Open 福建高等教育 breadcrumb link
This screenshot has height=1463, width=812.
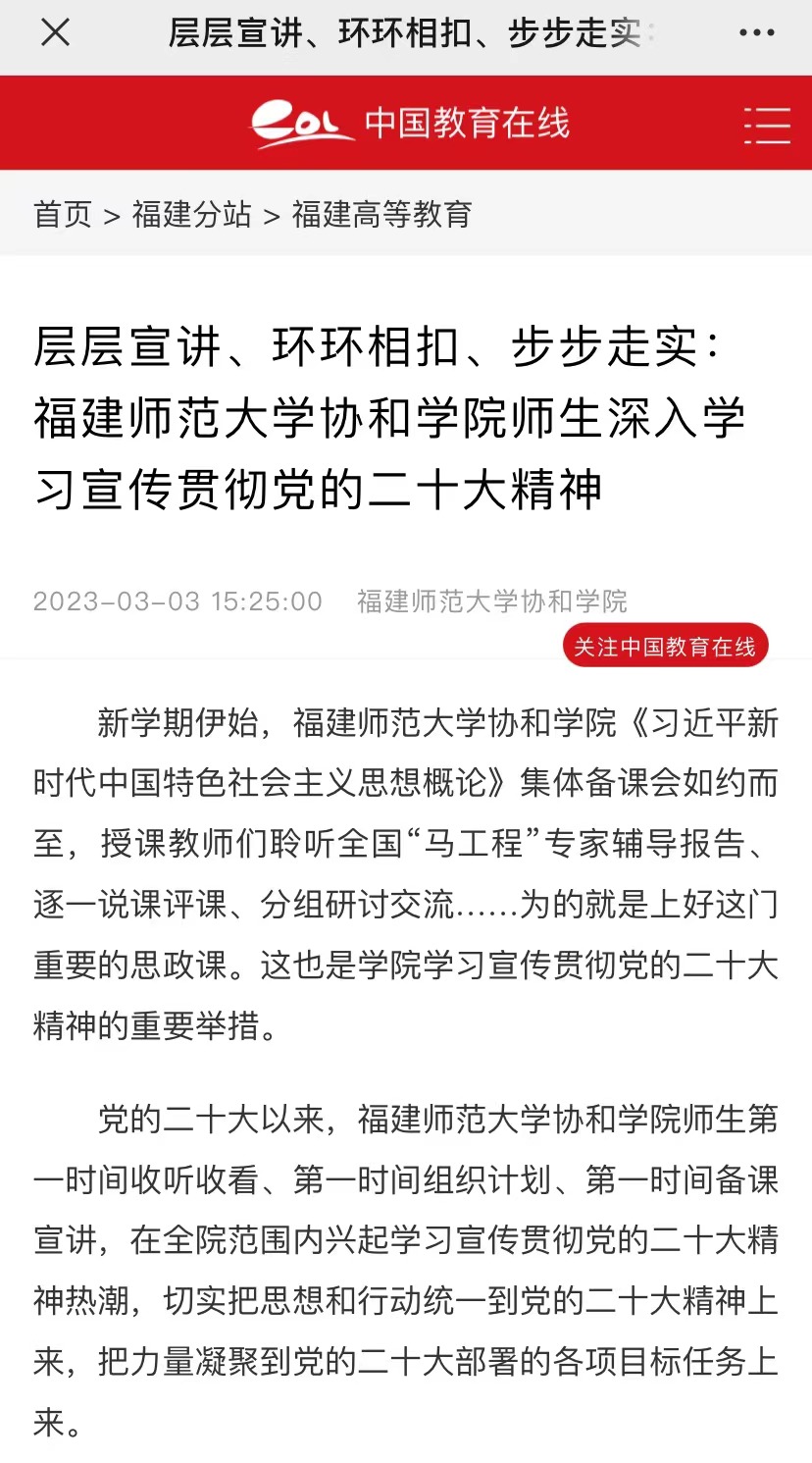point(381,214)
